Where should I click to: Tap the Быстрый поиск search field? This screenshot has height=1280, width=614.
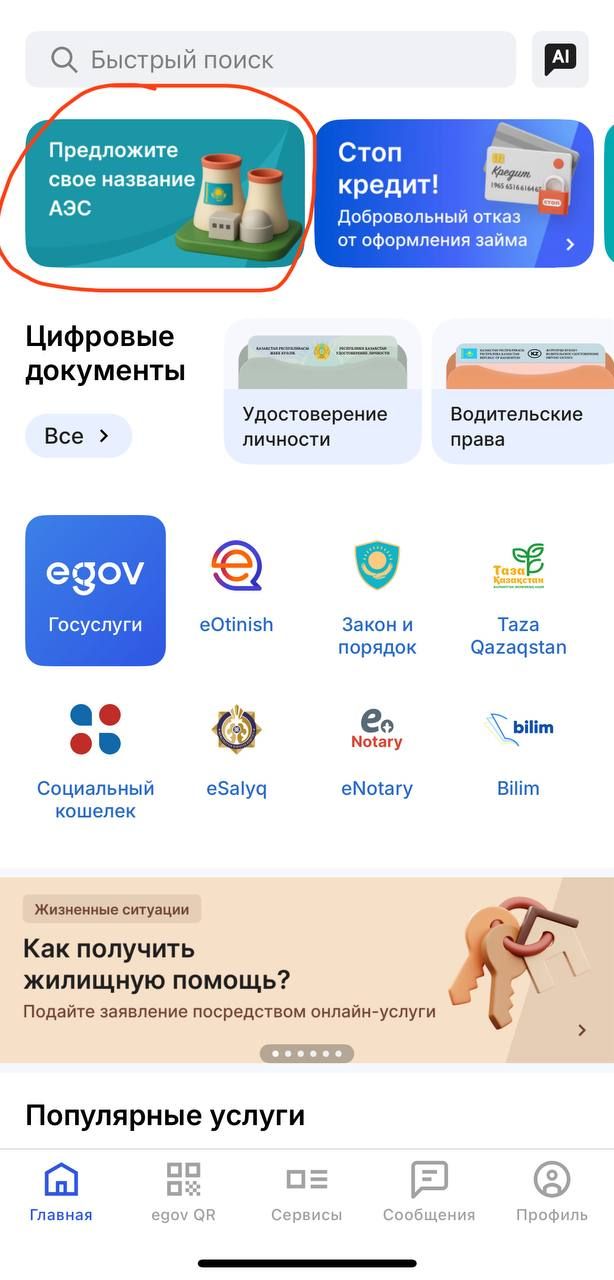click(x=270, y=60)
